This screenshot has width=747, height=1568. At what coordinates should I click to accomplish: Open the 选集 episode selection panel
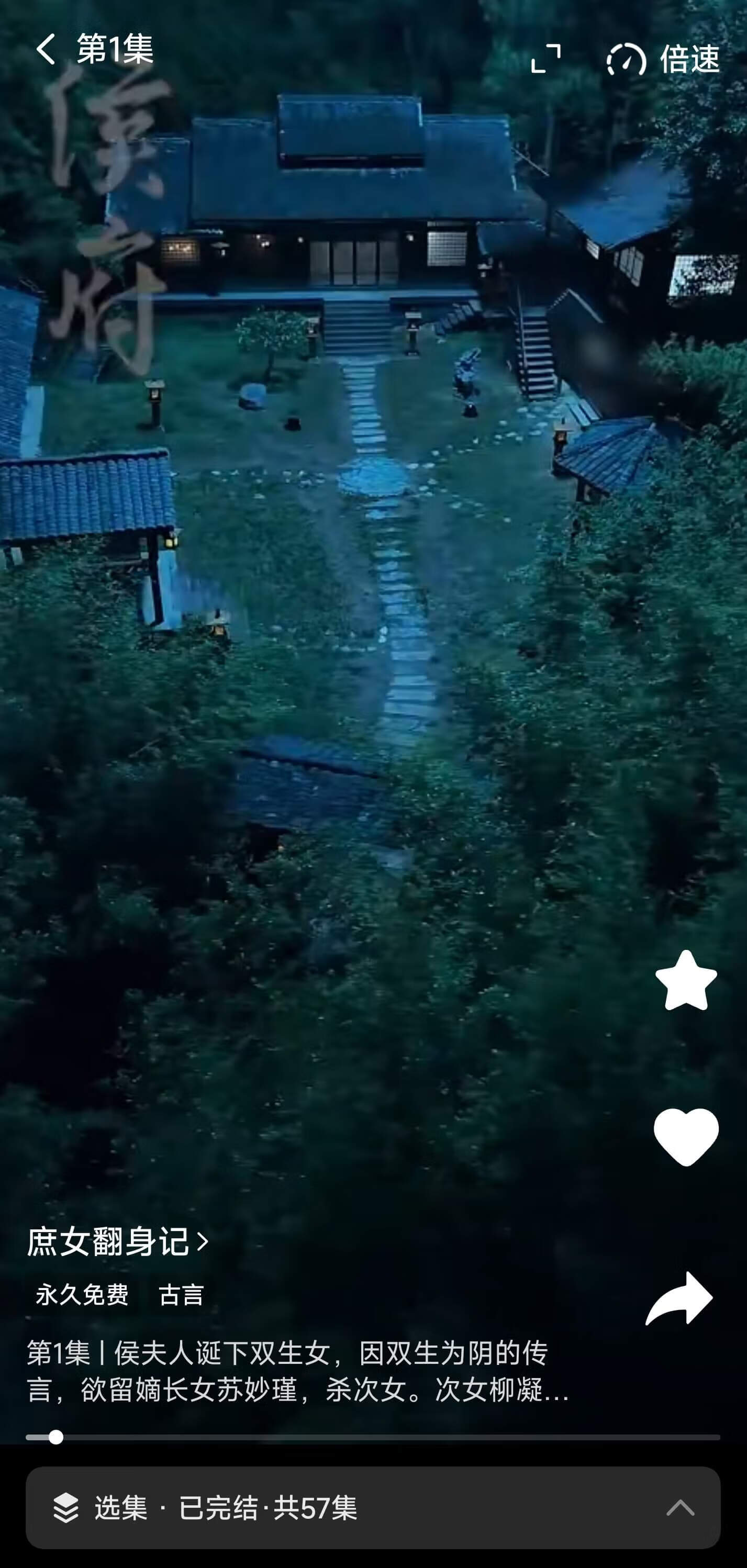(x=373, y=1508)
